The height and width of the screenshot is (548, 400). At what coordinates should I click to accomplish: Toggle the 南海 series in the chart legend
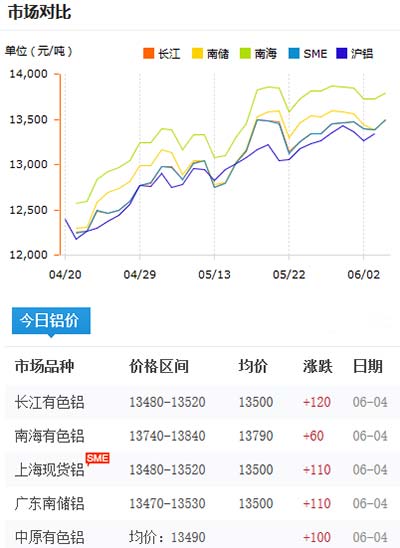tap(259, 53)
